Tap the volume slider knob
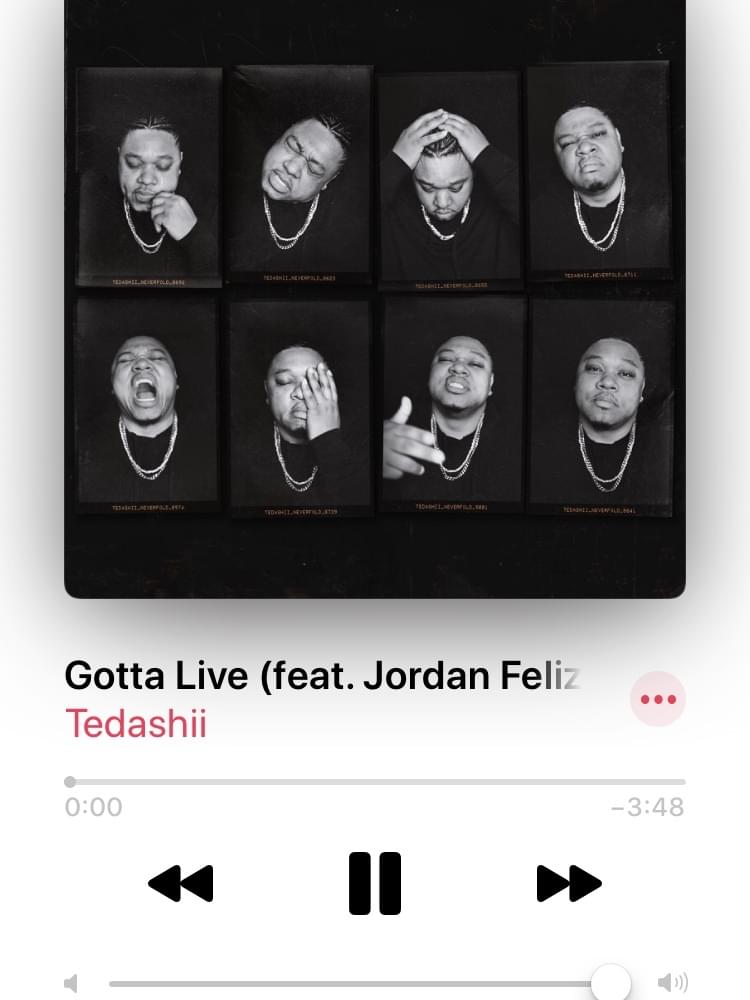Image resolution: width=750 pixels, height=1000 pixels. point(611,982)
